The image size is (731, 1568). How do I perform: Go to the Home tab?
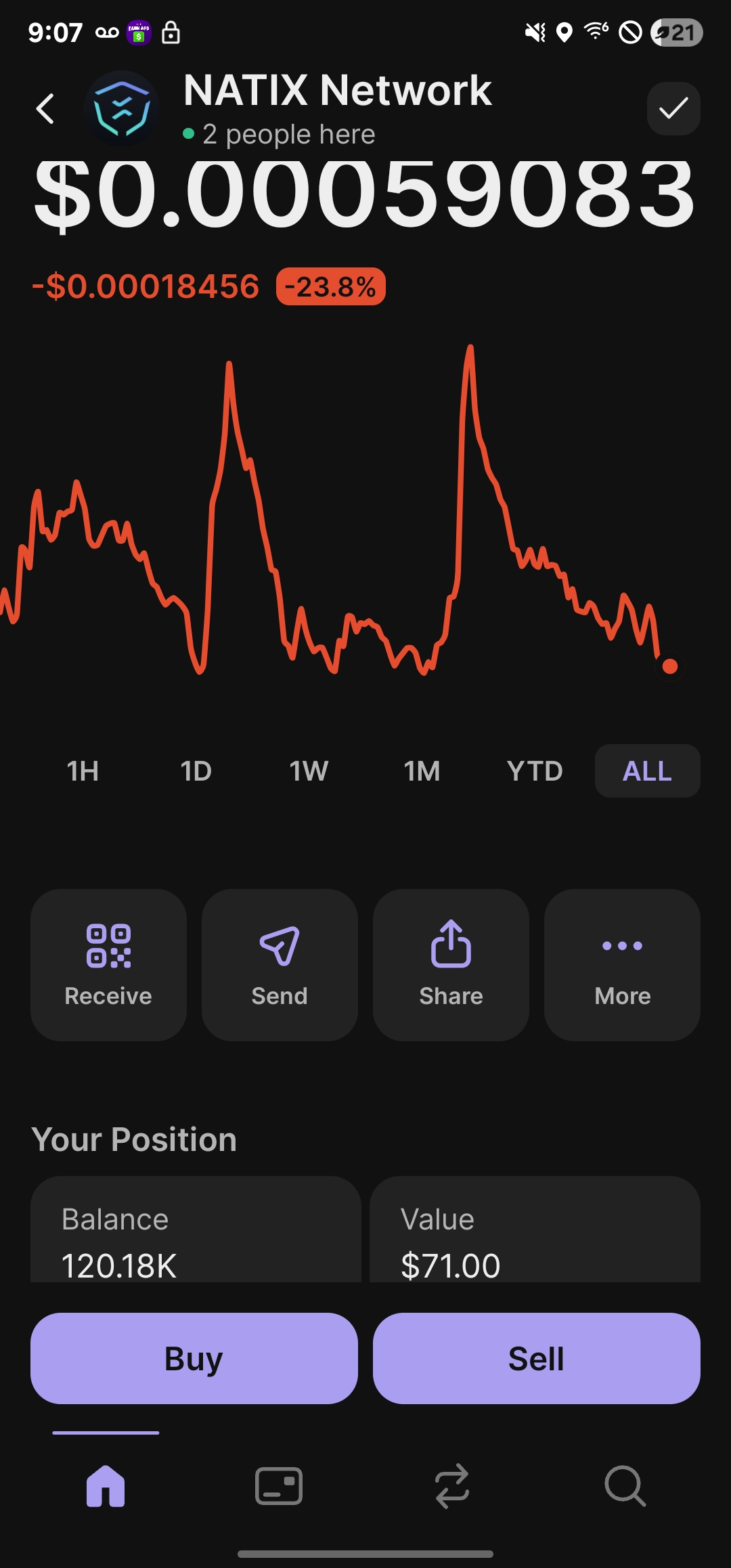(106, 1486)
